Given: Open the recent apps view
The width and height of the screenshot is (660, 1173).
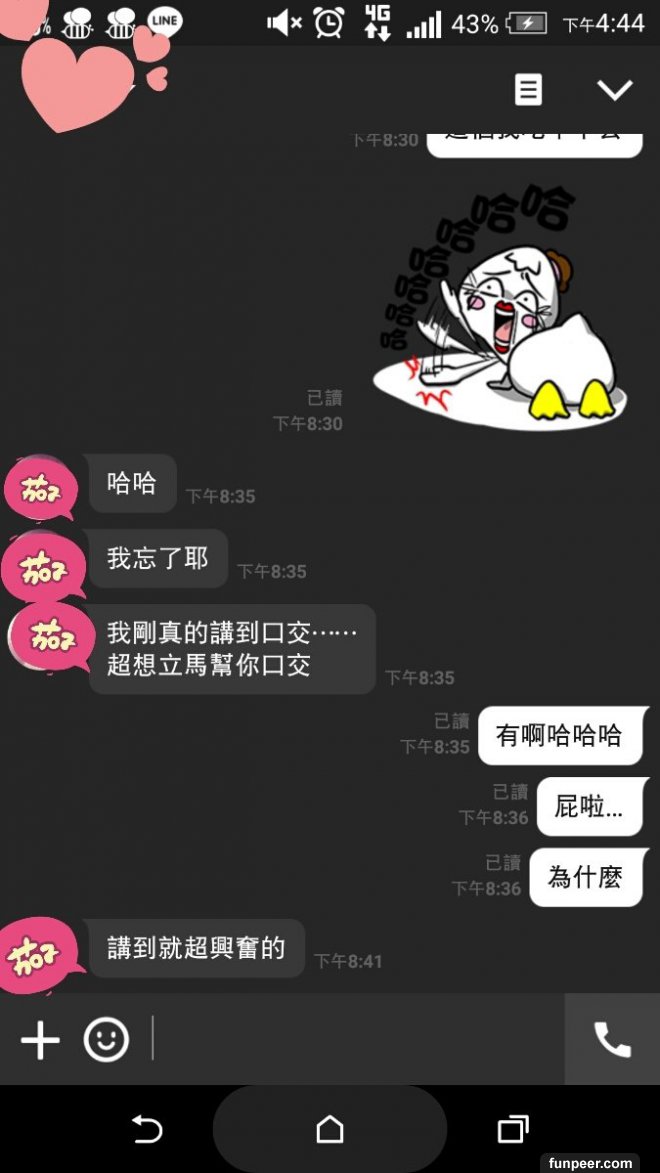Looking at the screenshot, I should pyautogui.click(x=513, y=1130).
